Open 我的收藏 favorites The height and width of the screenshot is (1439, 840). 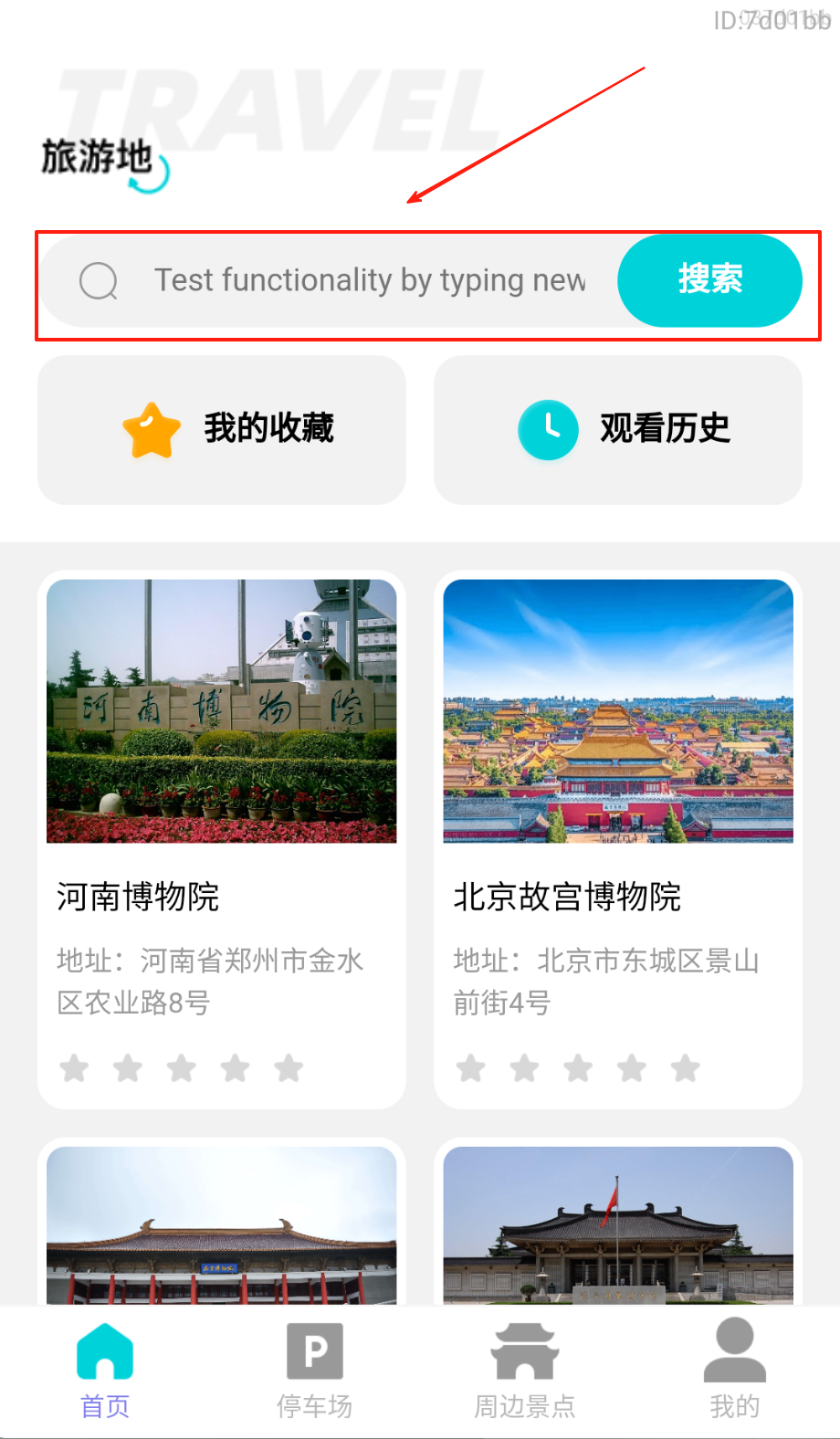[222, 429]
